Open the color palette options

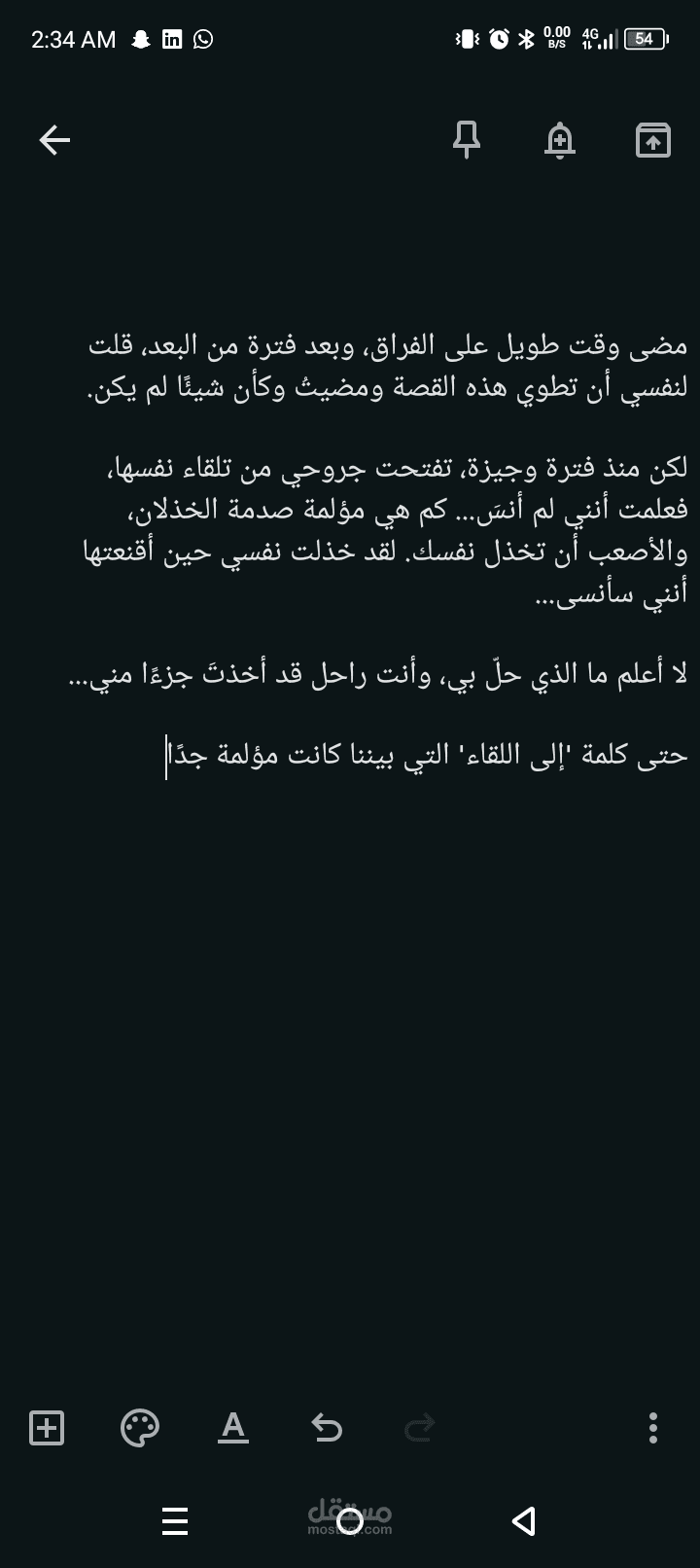coord(140,1428)
